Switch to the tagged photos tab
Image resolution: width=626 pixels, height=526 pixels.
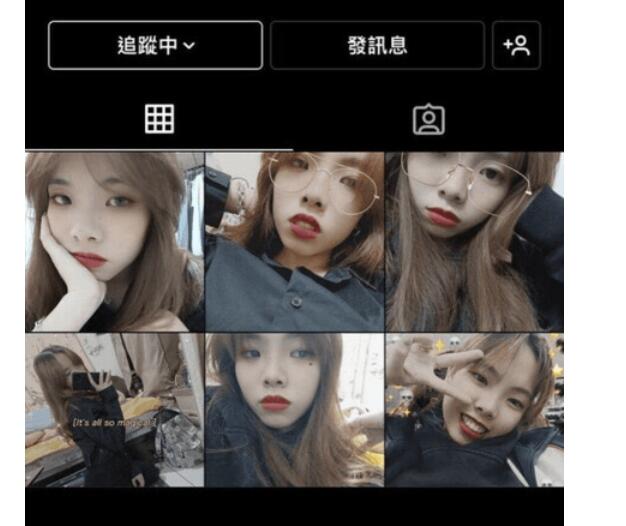click(428, 119)
